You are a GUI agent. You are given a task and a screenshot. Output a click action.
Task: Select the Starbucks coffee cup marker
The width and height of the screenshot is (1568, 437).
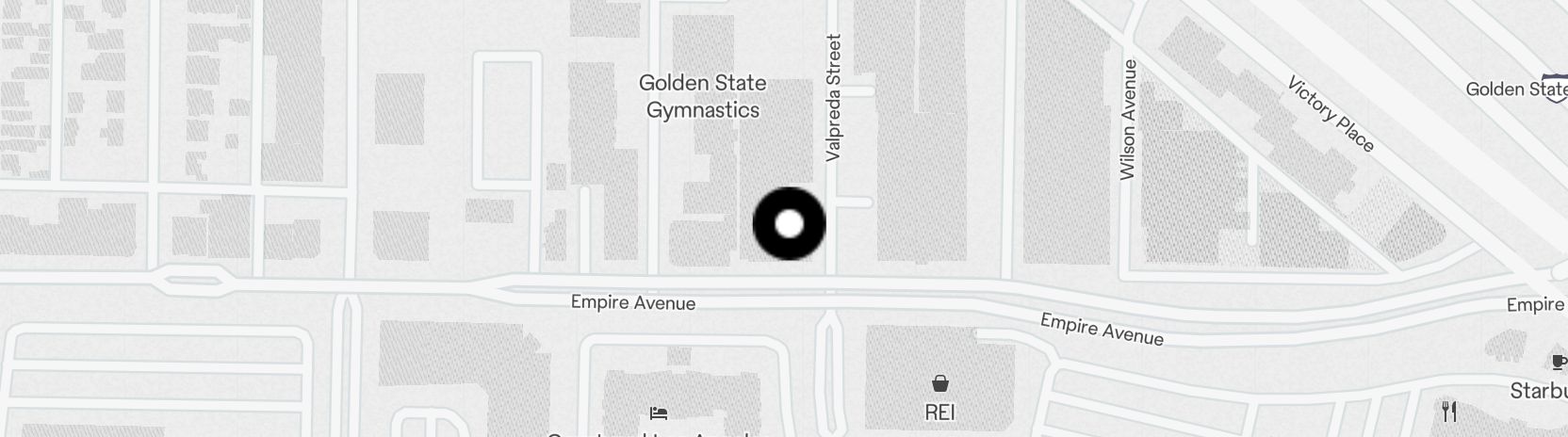(x=1558, y=362)
